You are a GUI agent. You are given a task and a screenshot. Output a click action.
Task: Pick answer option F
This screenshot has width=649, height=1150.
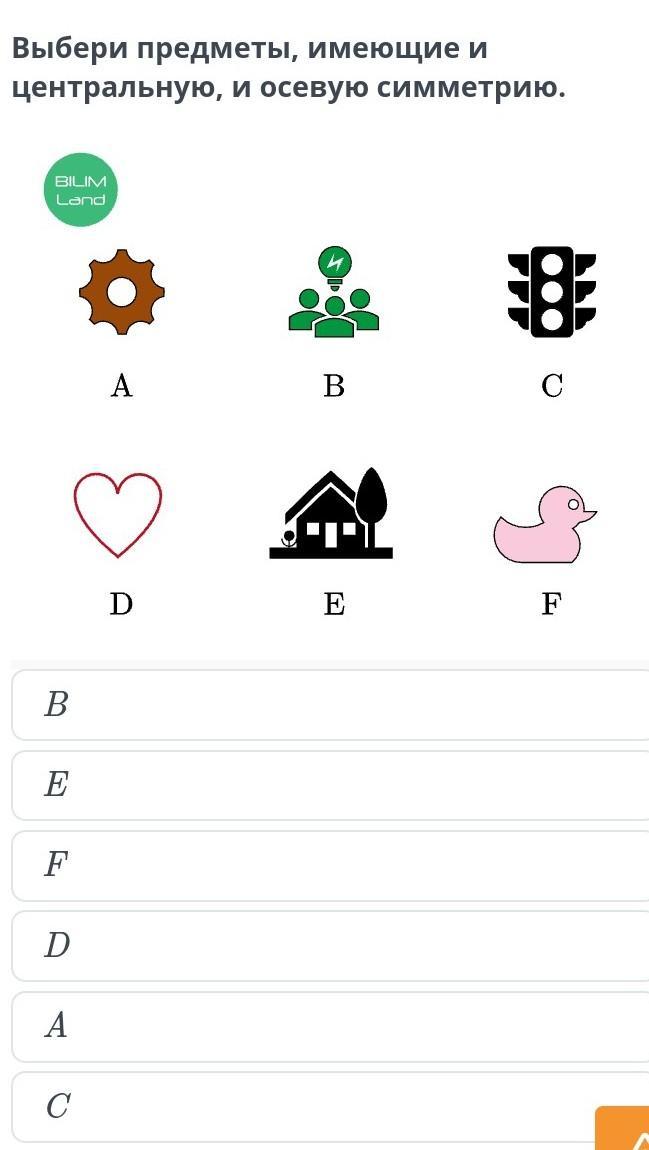[330, 865]
